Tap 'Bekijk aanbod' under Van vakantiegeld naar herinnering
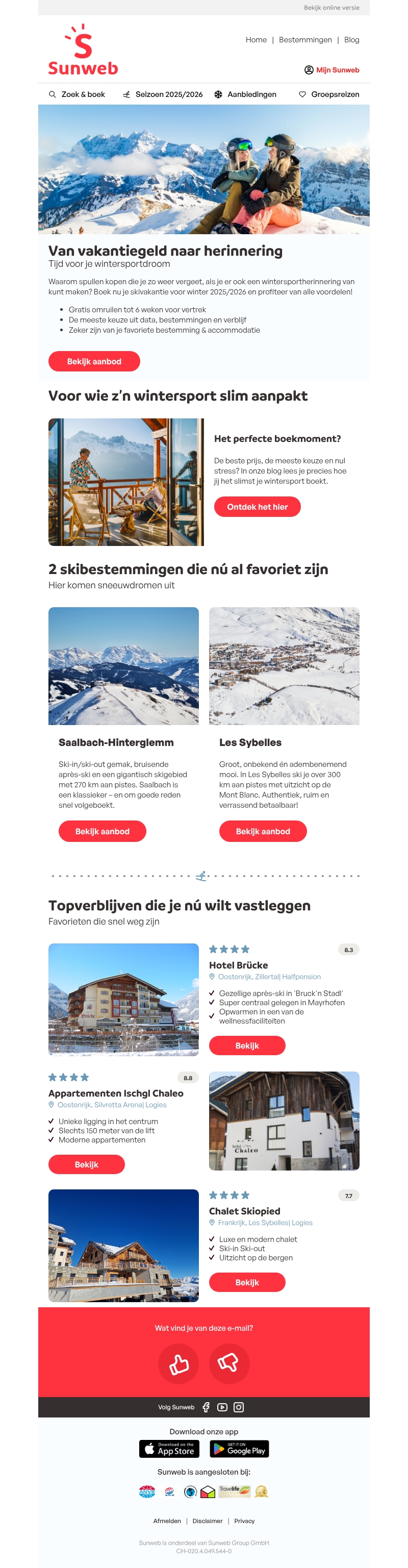408x1568 pixels. click(94, 362)
